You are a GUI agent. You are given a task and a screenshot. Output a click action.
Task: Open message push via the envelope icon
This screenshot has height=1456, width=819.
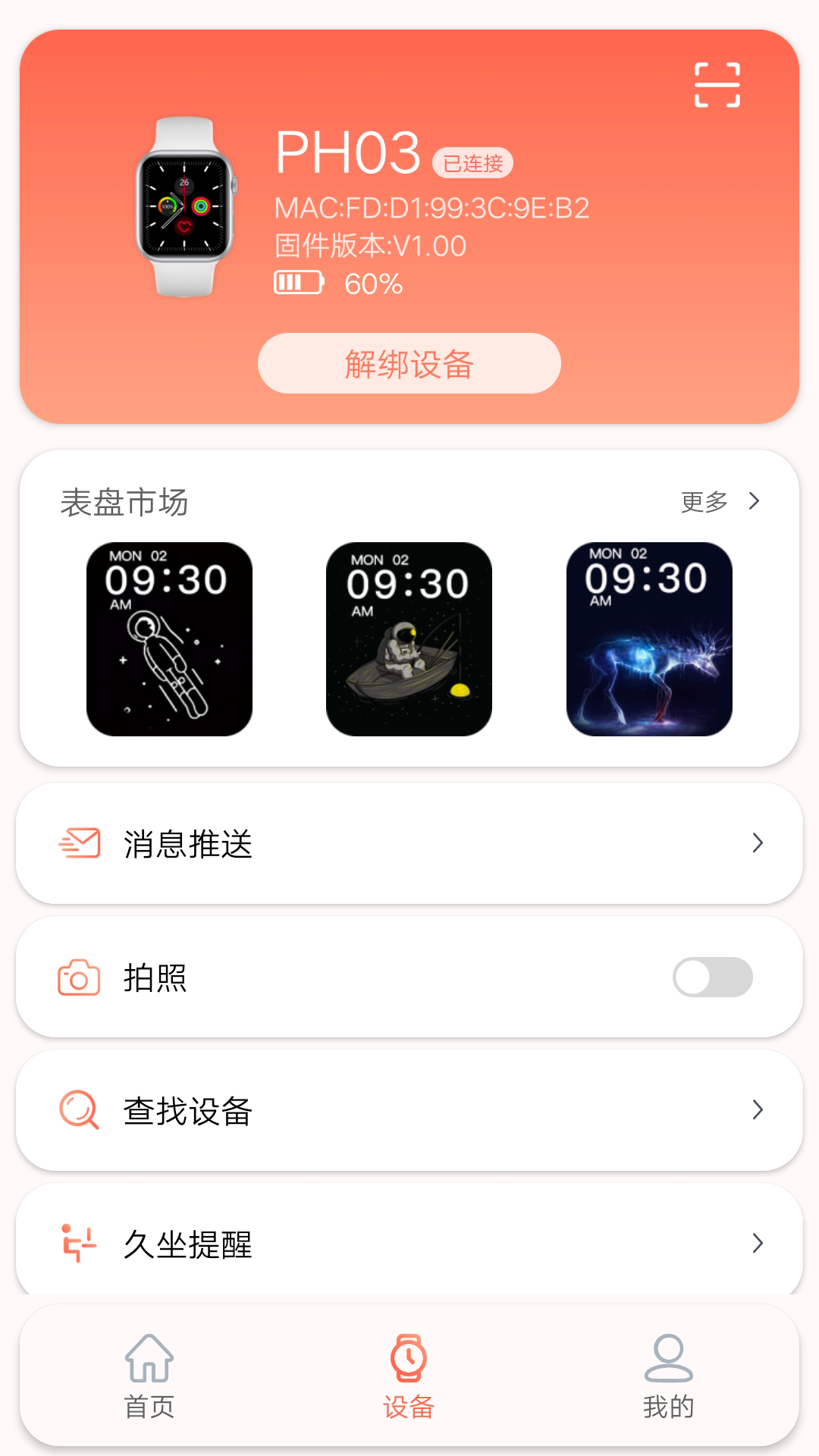79,843
